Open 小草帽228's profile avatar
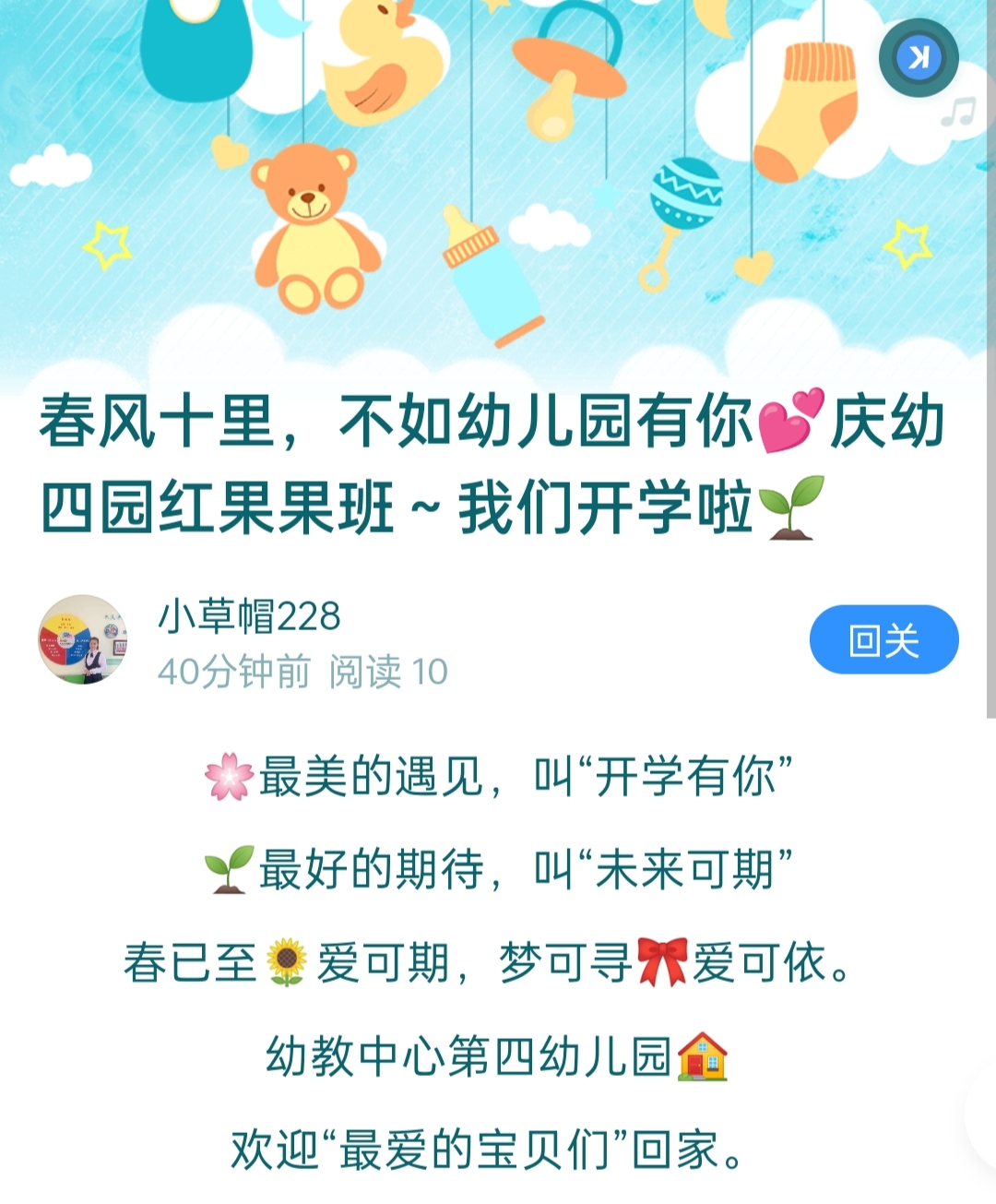Screen dimensions: 996x1204 (x=82, y=639)
